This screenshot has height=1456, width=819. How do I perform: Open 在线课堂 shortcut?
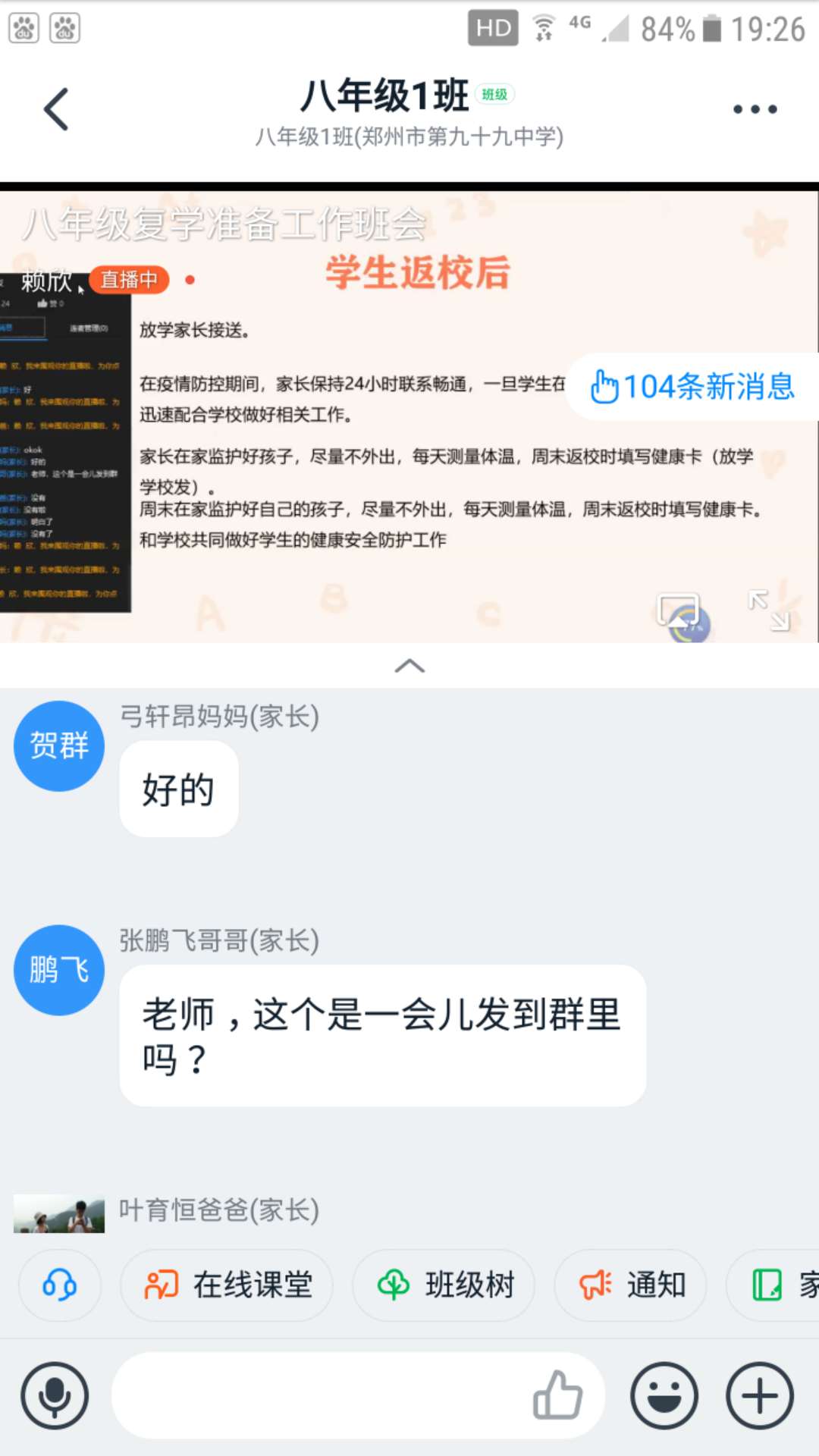227,1285
